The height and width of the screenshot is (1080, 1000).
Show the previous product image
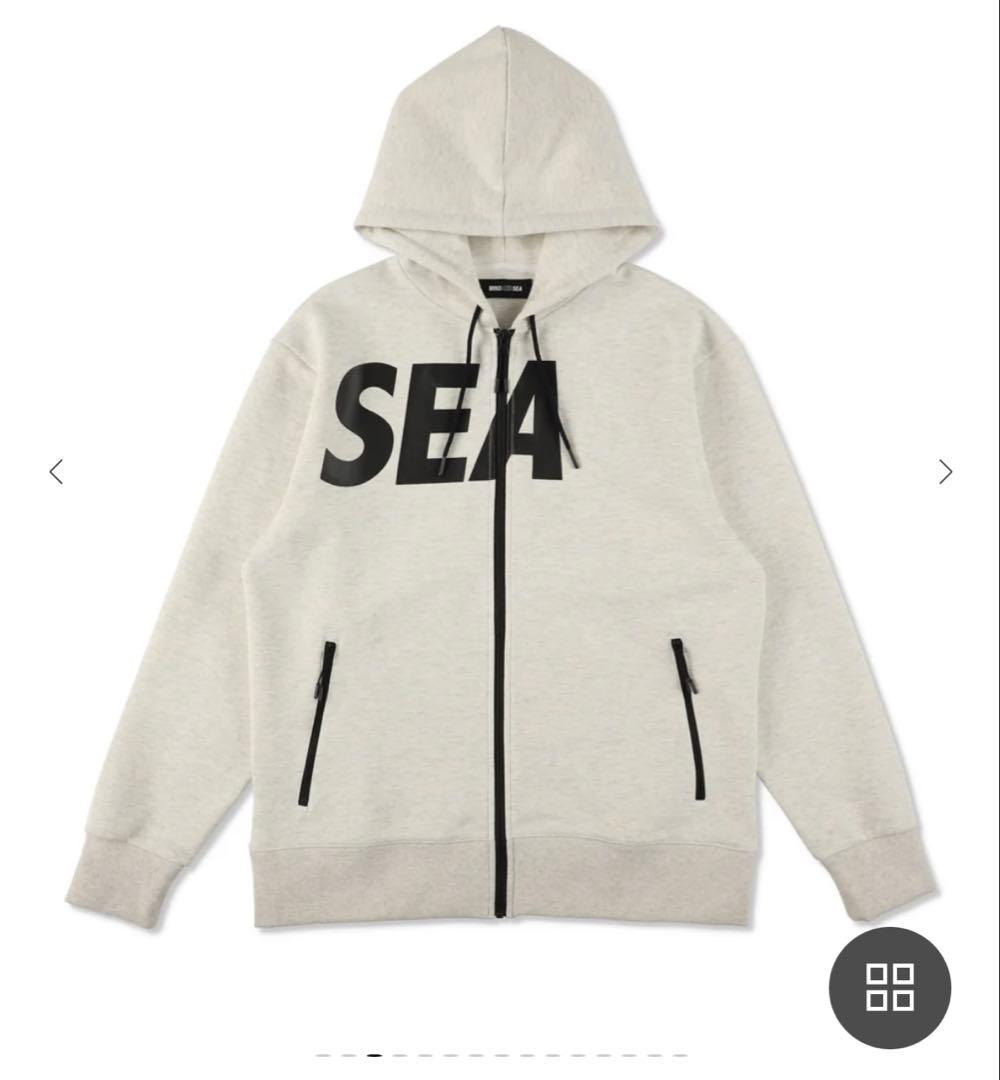[56, 471]
